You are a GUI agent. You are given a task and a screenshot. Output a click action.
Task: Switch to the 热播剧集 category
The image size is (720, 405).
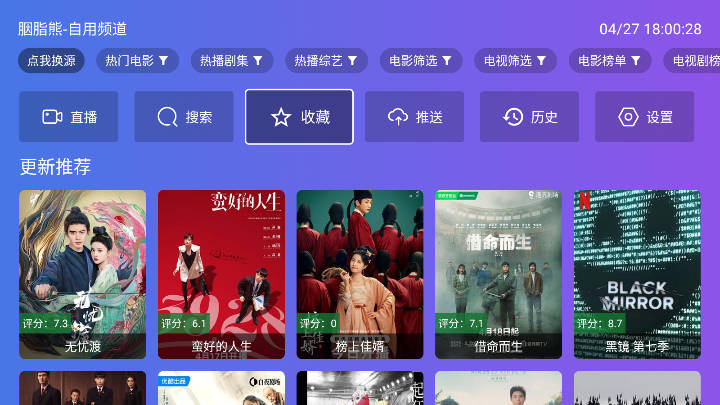[231, 61]
